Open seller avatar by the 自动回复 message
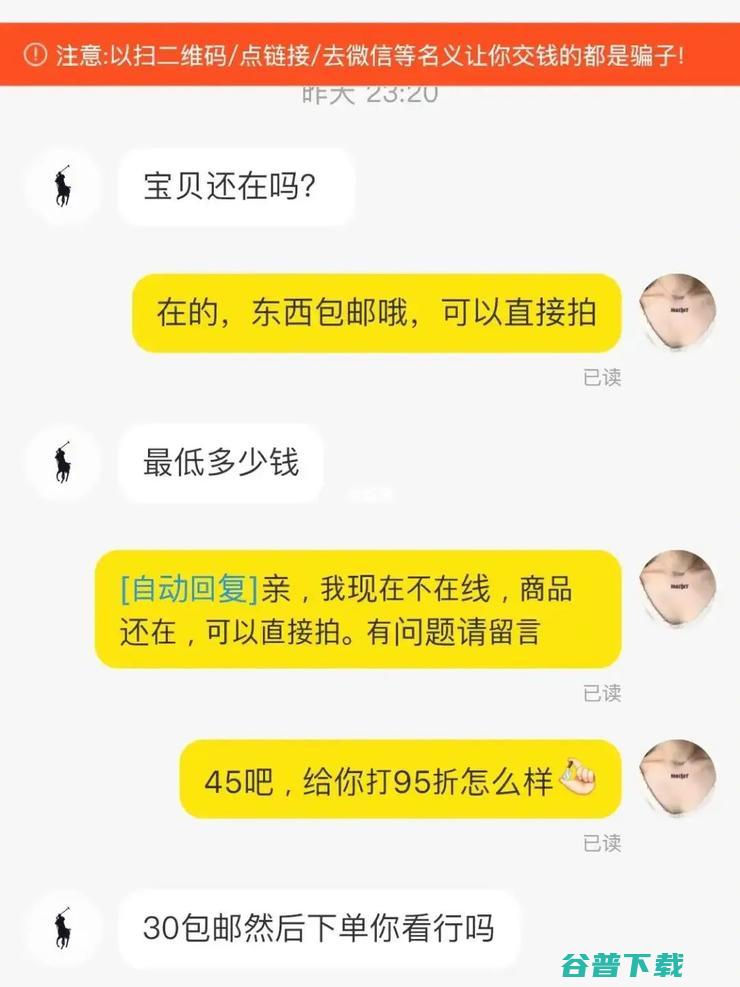This screenshot has height=987, width=740. click(677, 588)
